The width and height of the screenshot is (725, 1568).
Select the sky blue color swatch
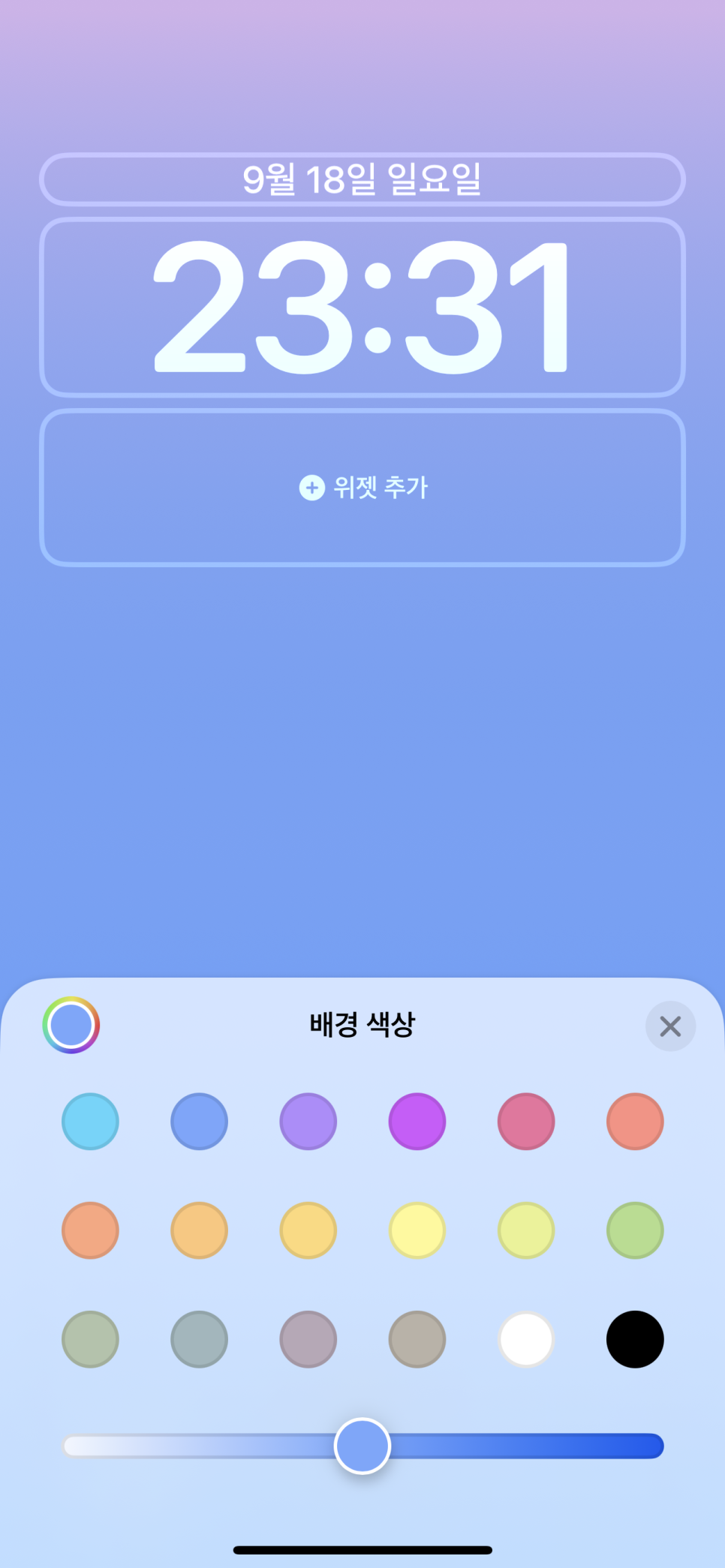[90, 1122]
